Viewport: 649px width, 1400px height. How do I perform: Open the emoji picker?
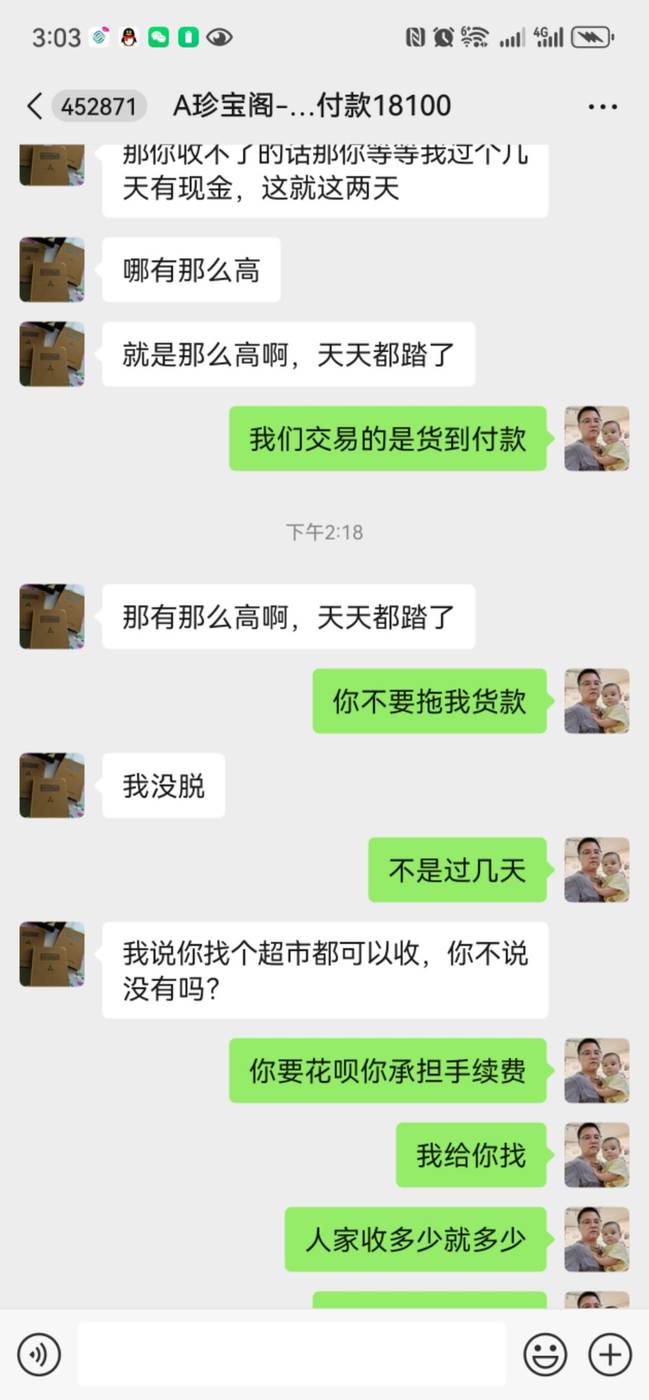(545, 1355)
